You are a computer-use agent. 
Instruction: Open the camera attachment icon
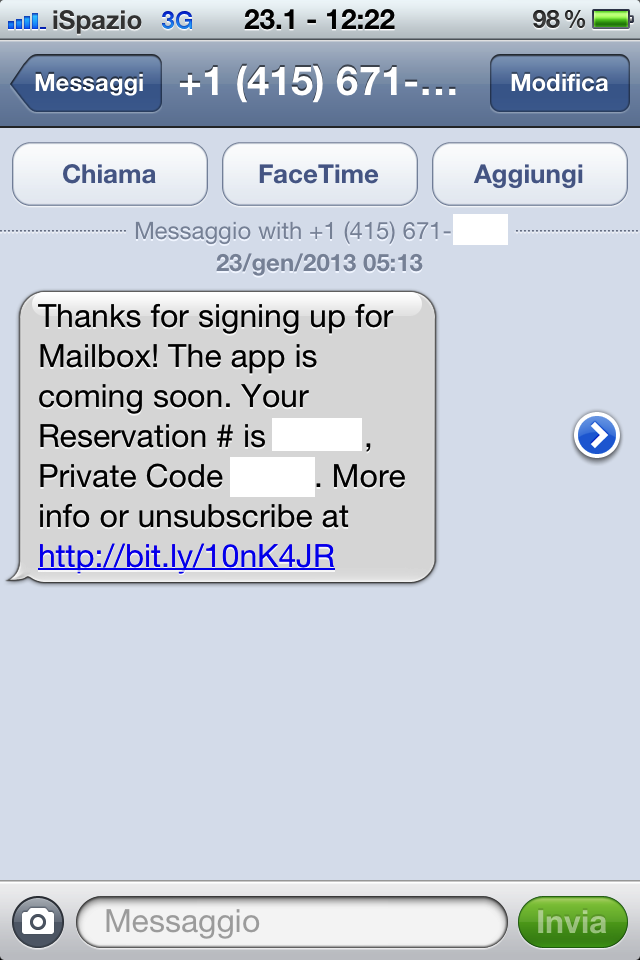(38, 921)
